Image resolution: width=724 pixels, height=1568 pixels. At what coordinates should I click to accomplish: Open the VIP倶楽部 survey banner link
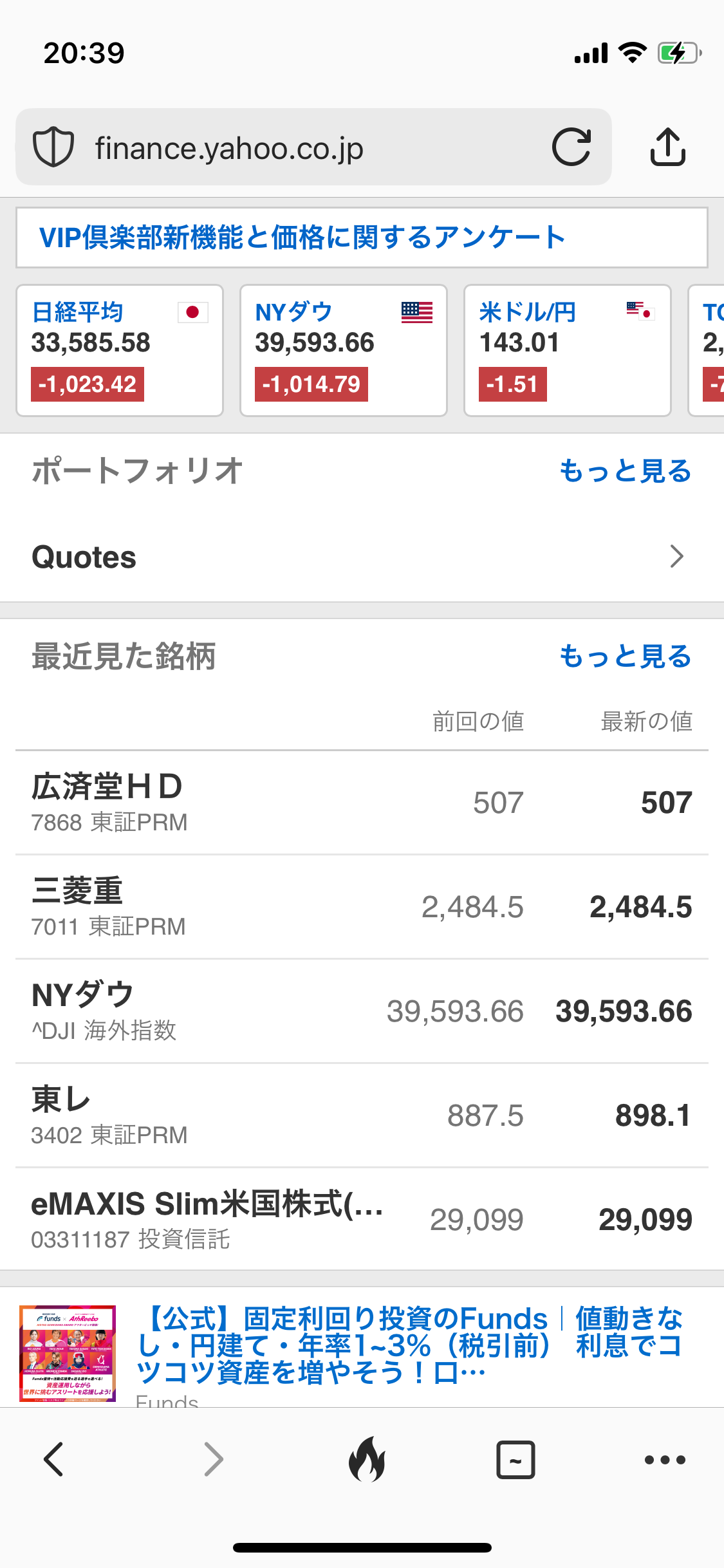point(362,238)
